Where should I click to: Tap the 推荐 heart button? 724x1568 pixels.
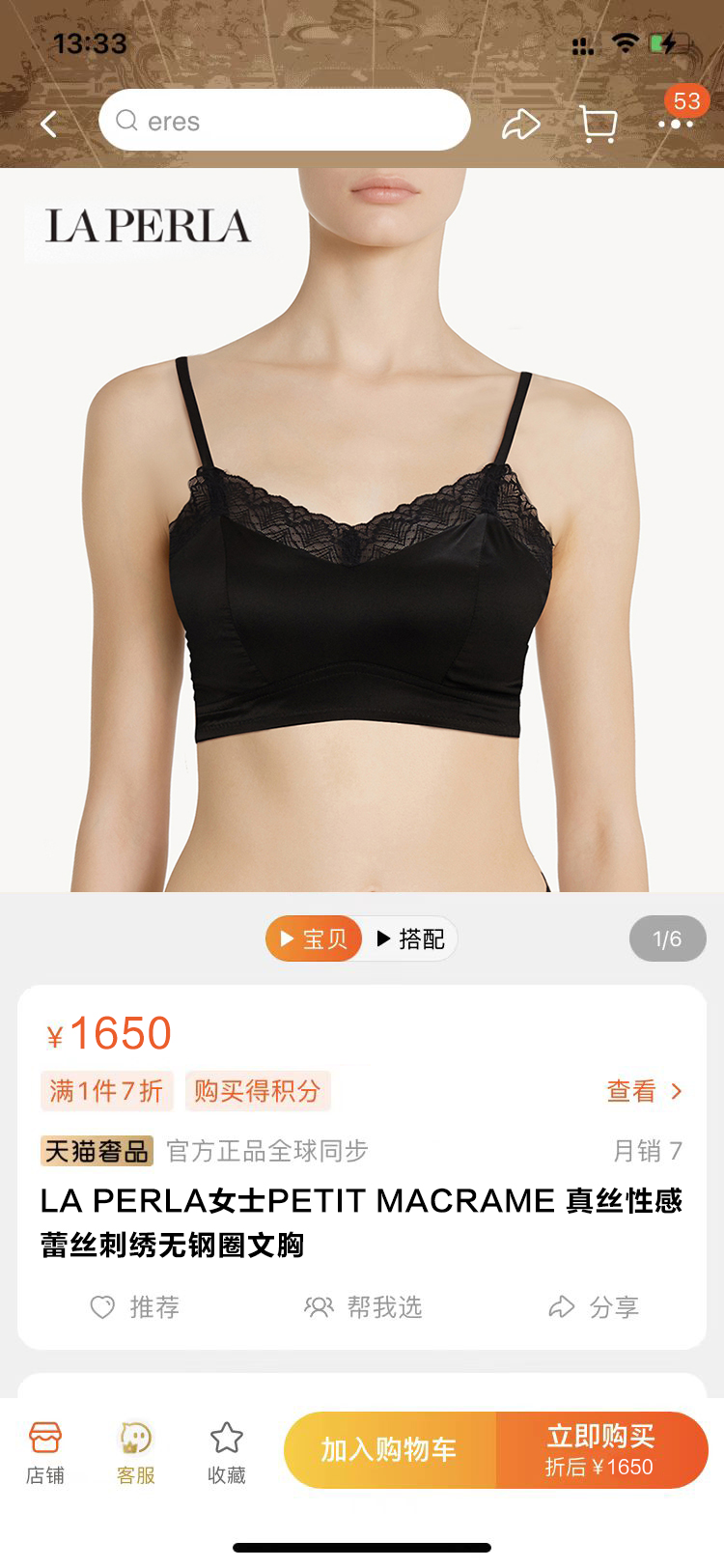[x=135, y=1307]
